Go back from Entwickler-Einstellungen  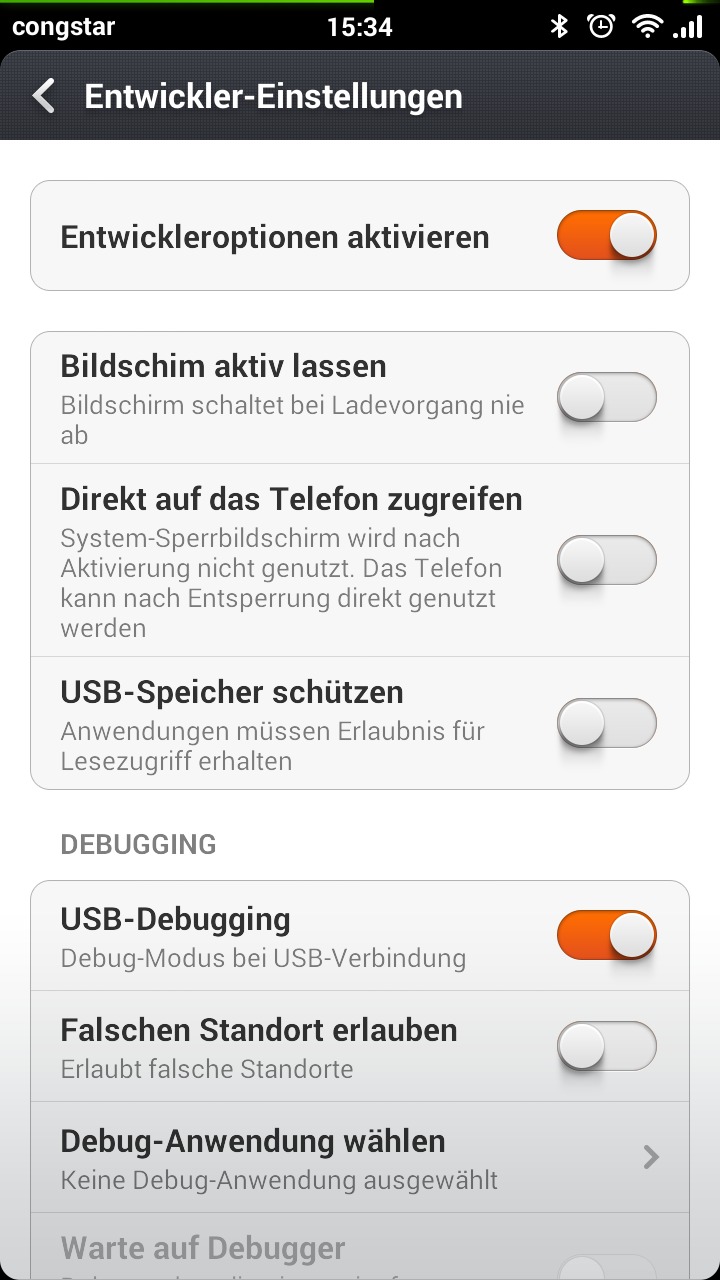(x=44, y=97)
